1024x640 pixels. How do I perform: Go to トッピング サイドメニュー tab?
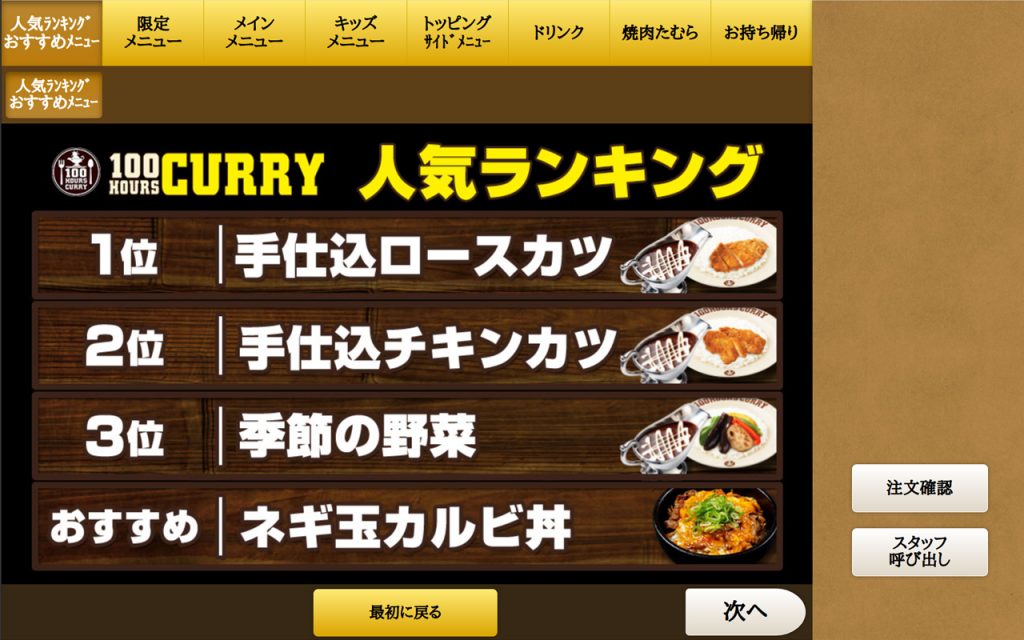tap(457, 32)
